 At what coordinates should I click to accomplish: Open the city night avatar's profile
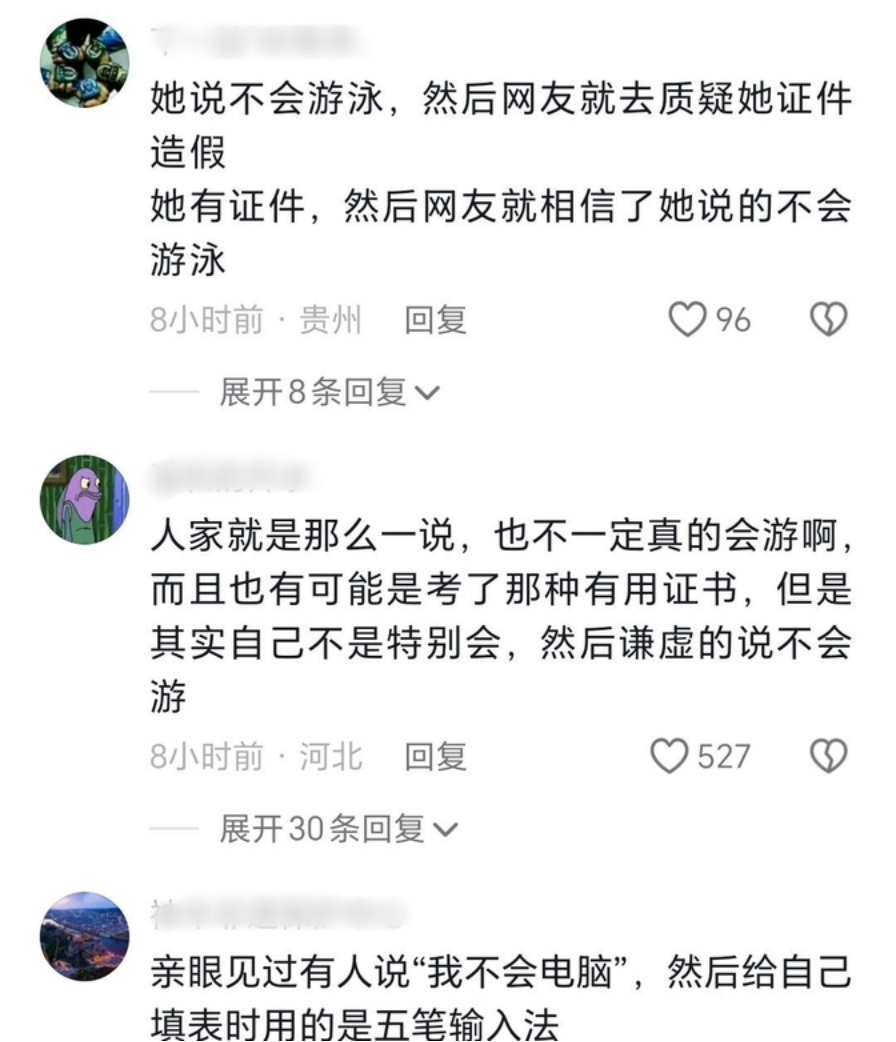coord(84,936)
